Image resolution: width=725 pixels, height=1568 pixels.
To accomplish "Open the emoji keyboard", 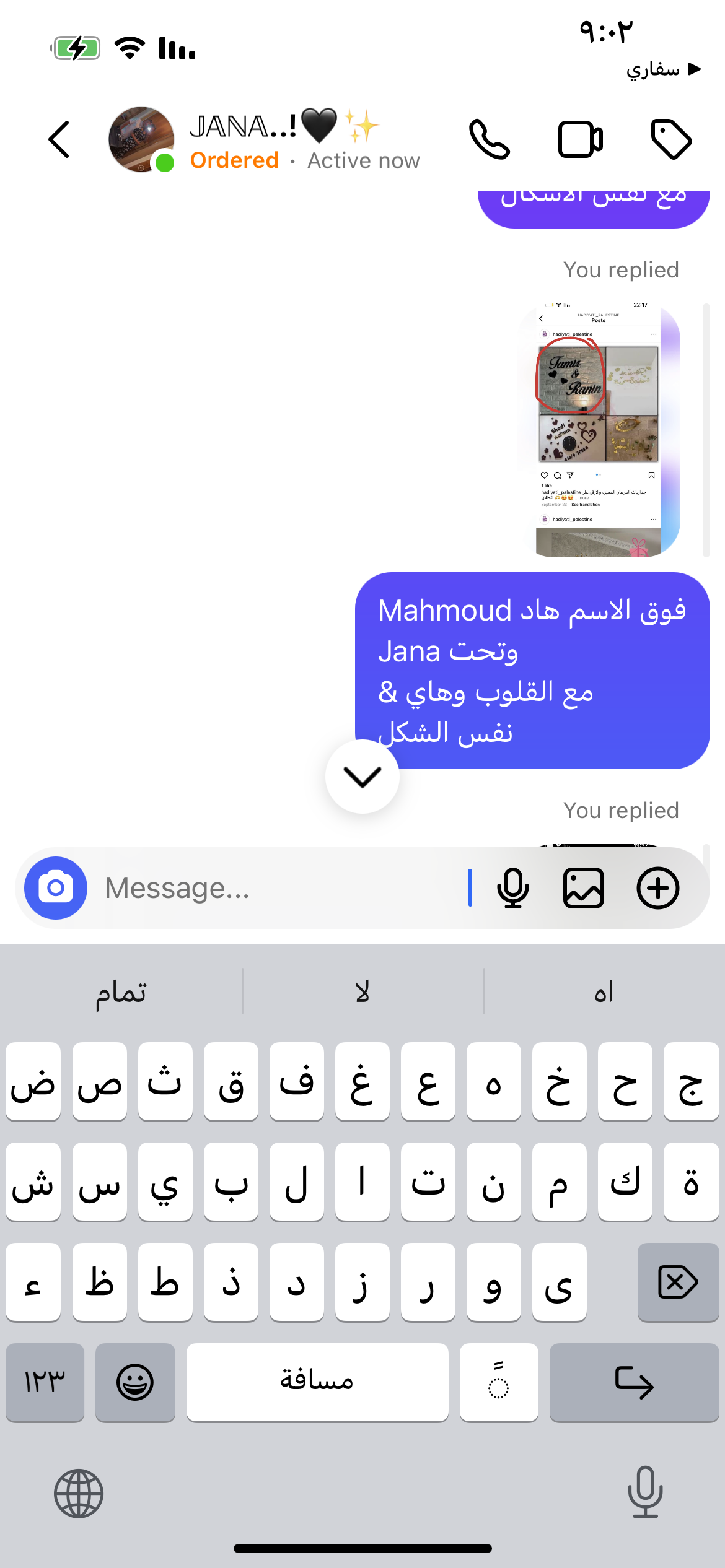I will 135,1382.
